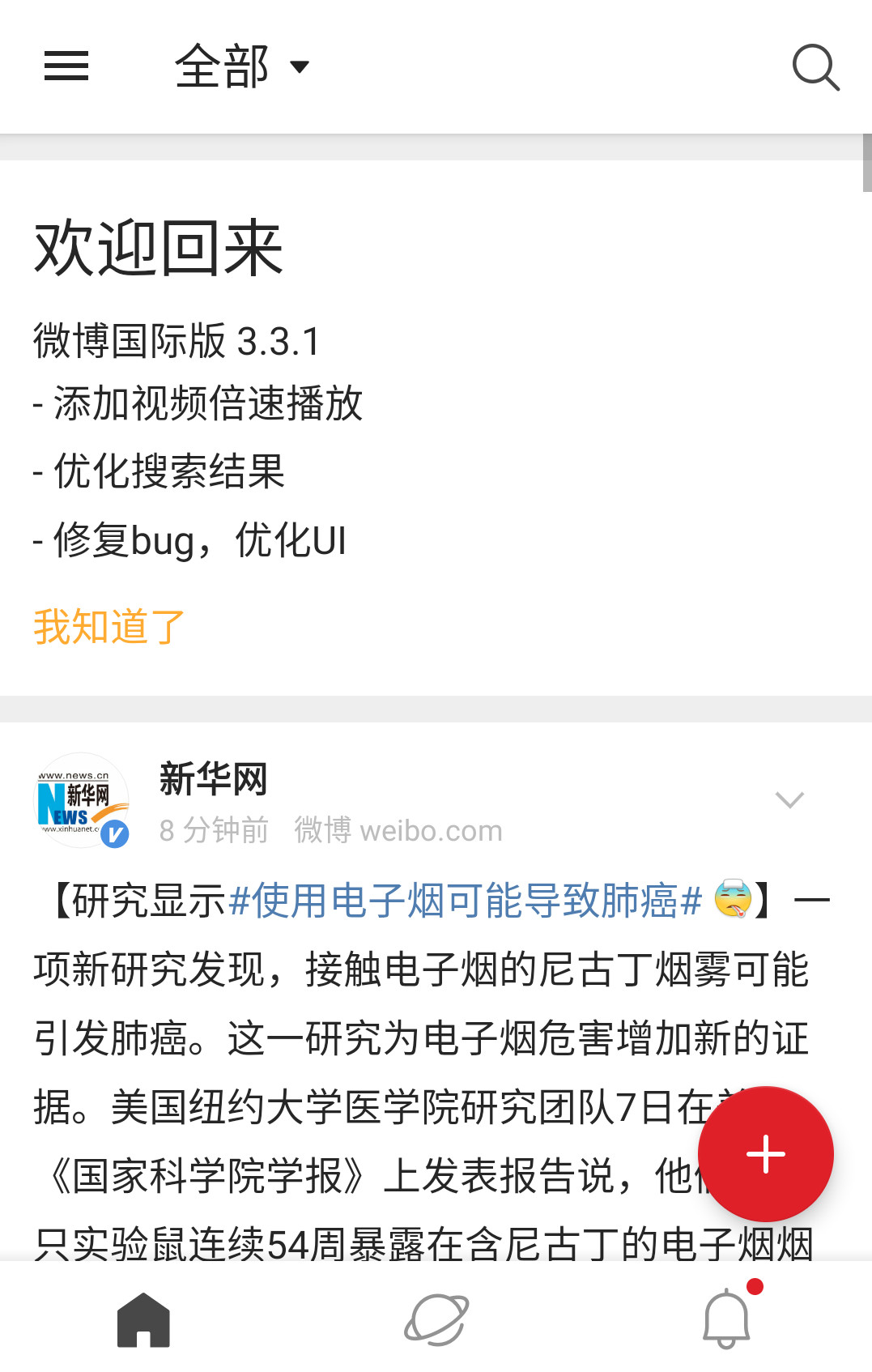Check notifications via the bell icon

(727, 1317)
